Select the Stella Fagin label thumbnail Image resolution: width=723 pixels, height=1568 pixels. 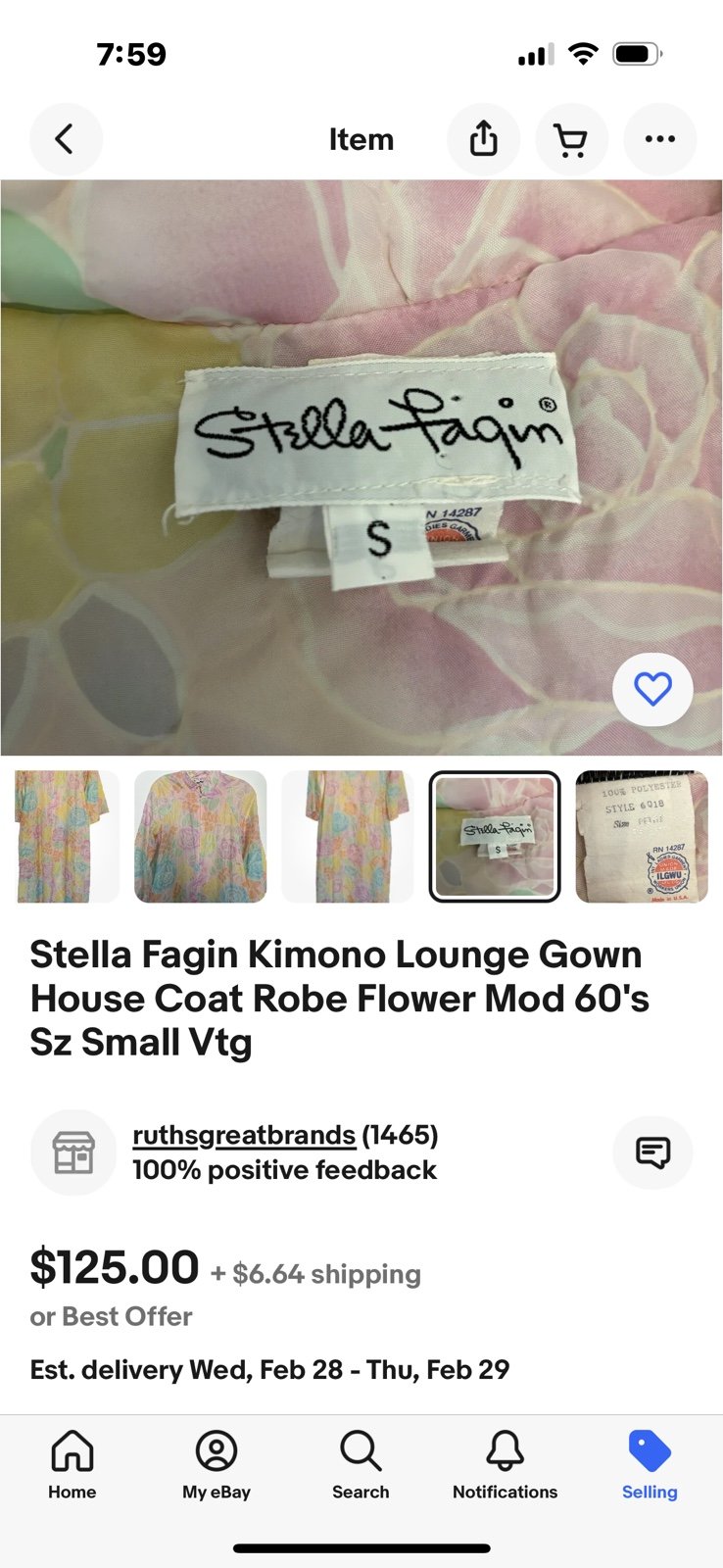495,836
